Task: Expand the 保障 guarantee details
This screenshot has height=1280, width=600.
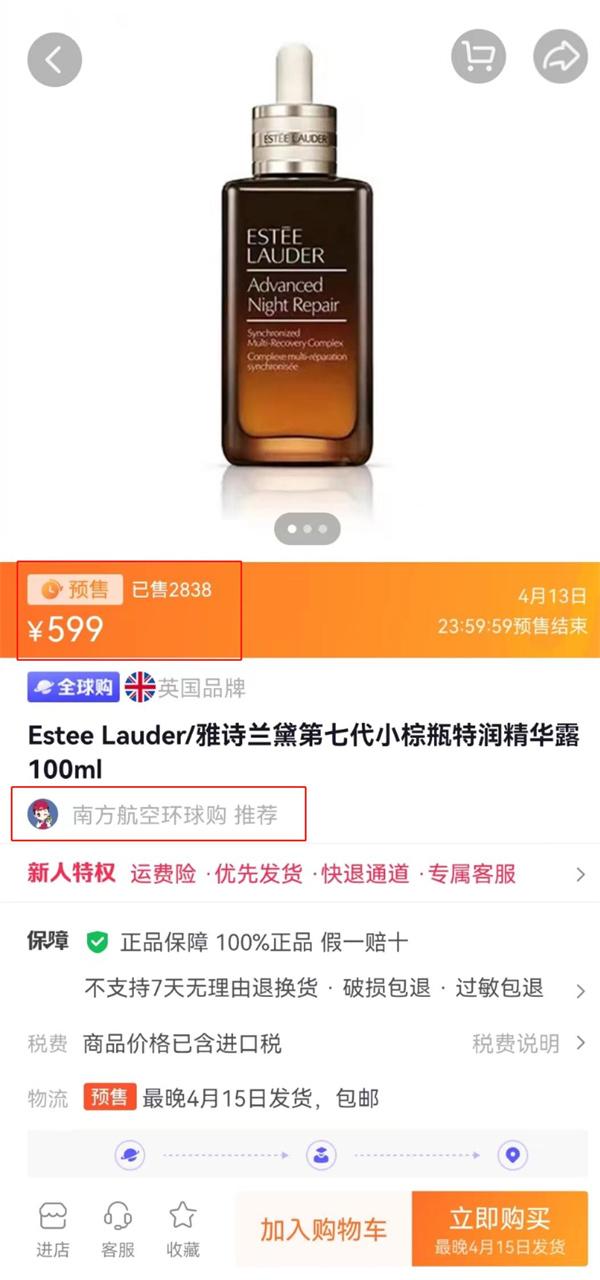Action: click(x=580, y=991)
